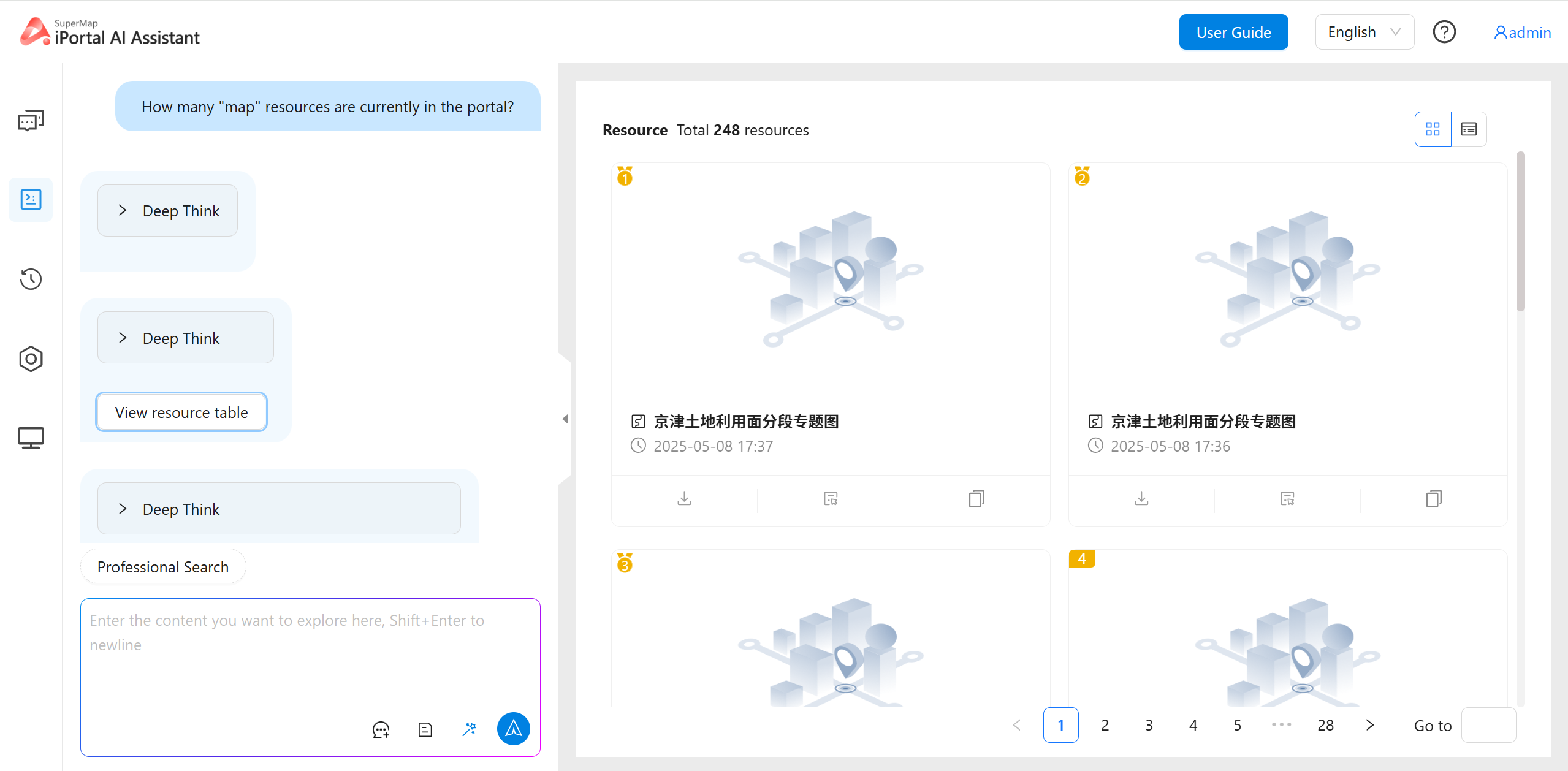Select the Professional Search chip

[163, 567]
